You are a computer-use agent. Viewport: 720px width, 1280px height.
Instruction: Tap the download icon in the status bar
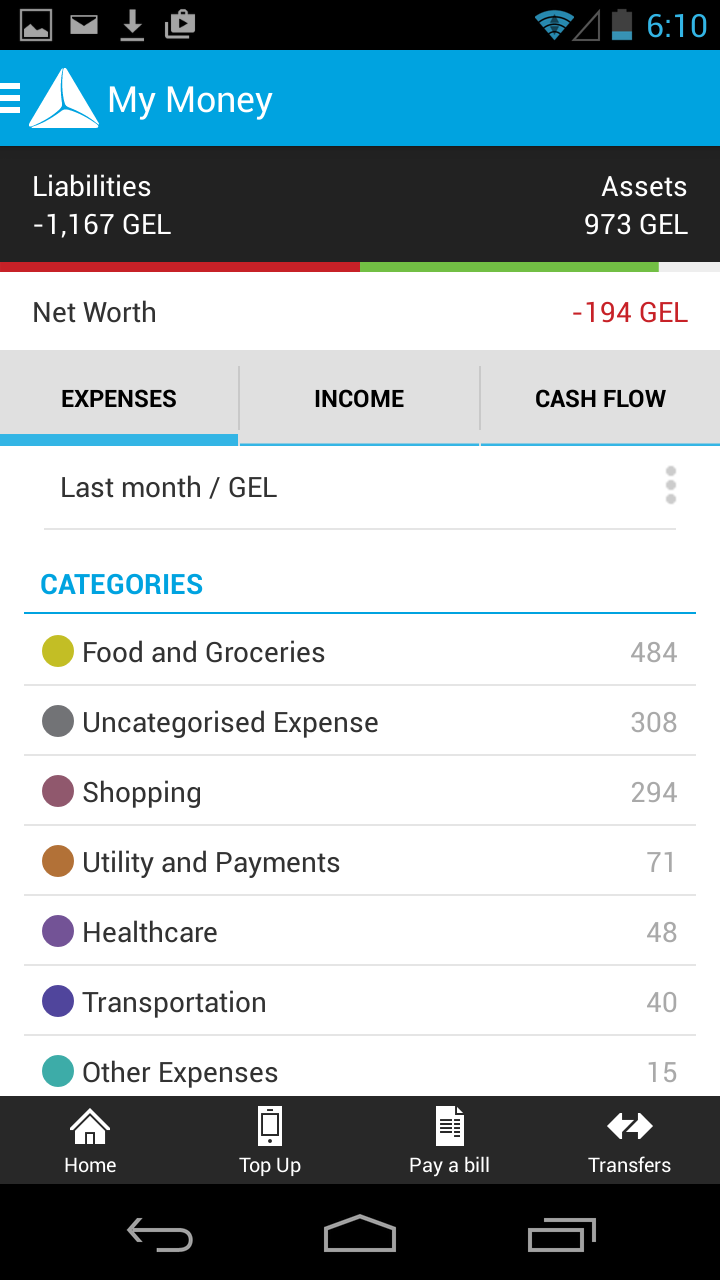tap(131, 22)
